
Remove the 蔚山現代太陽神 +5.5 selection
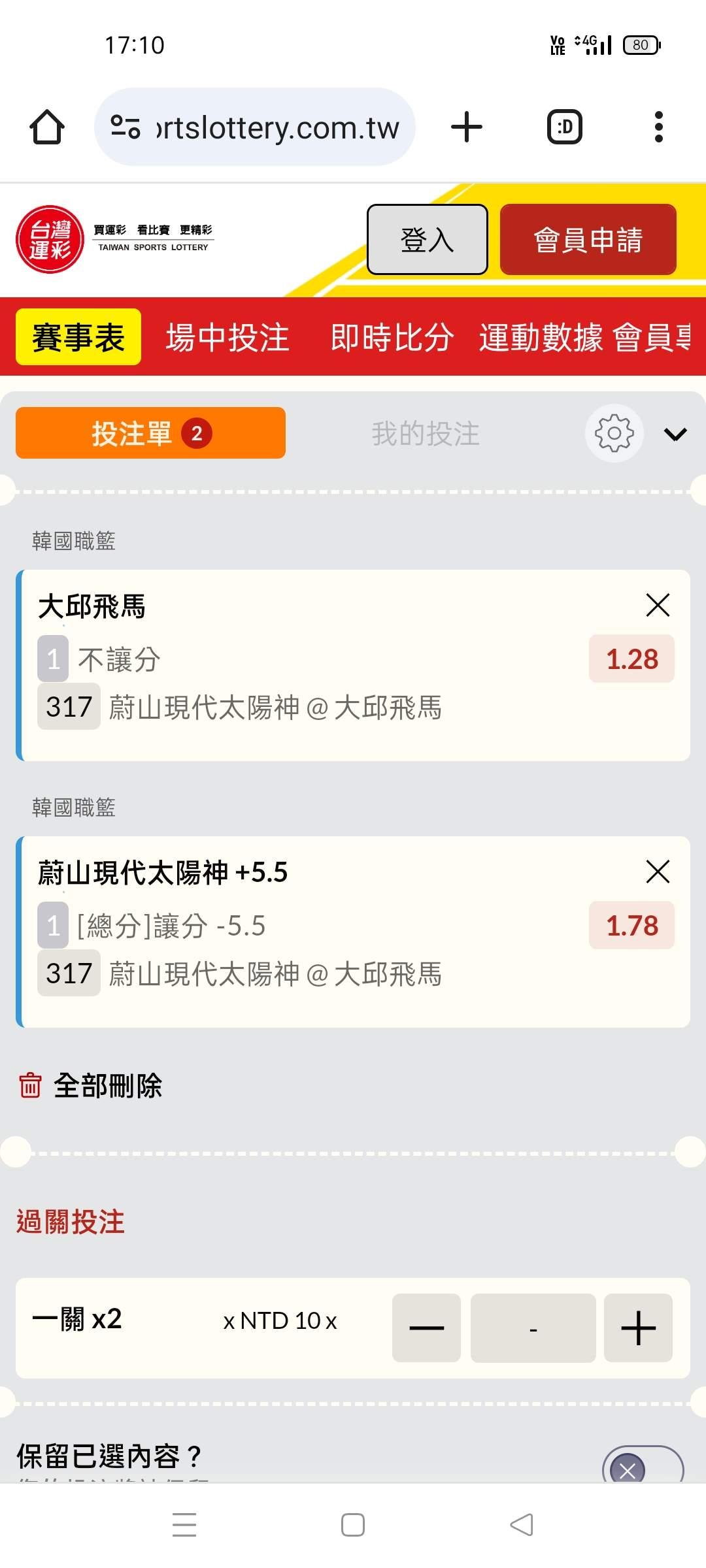tap(657, 872)
